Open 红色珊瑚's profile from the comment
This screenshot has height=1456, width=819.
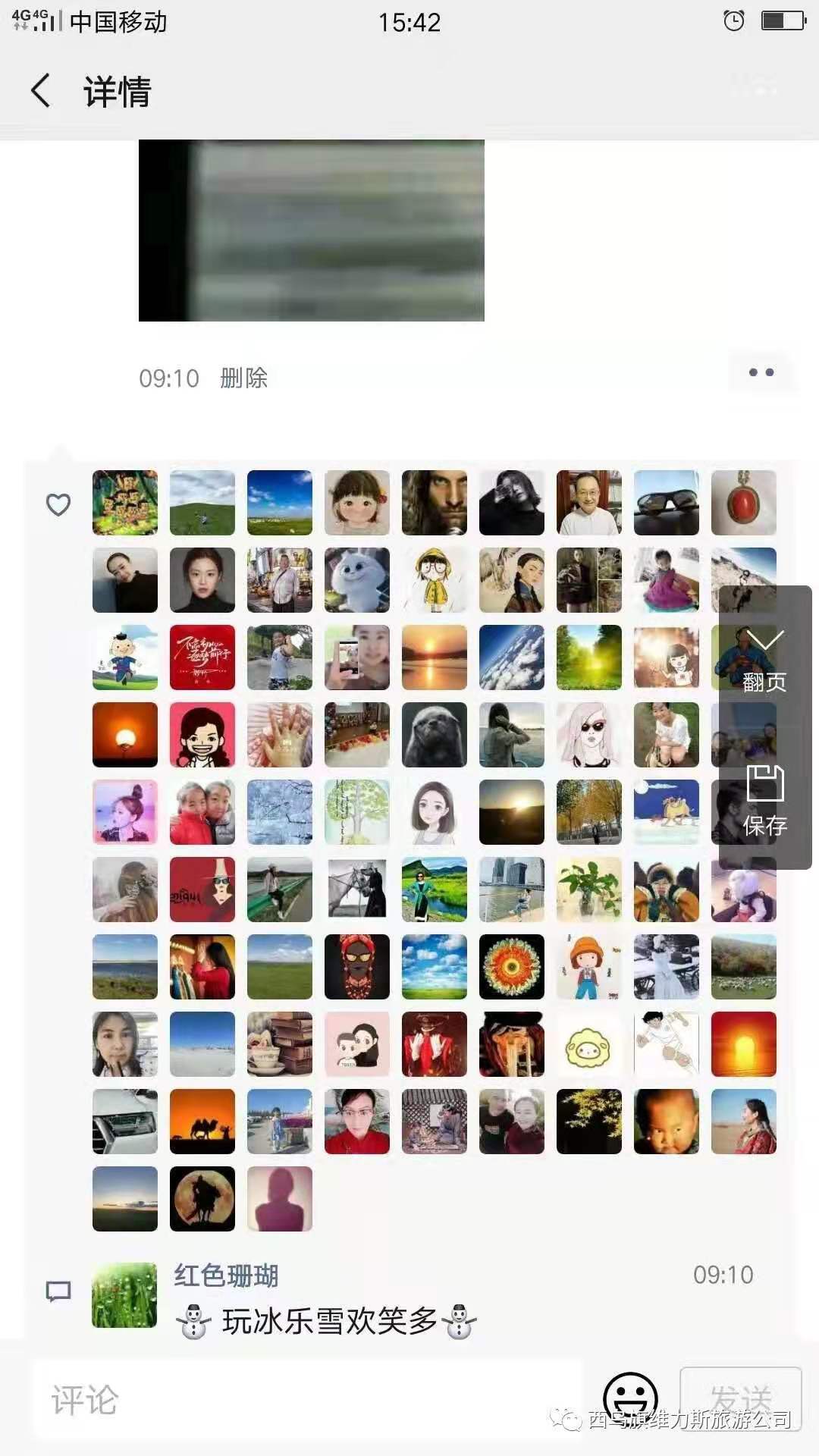click(x=226, y=1276)
